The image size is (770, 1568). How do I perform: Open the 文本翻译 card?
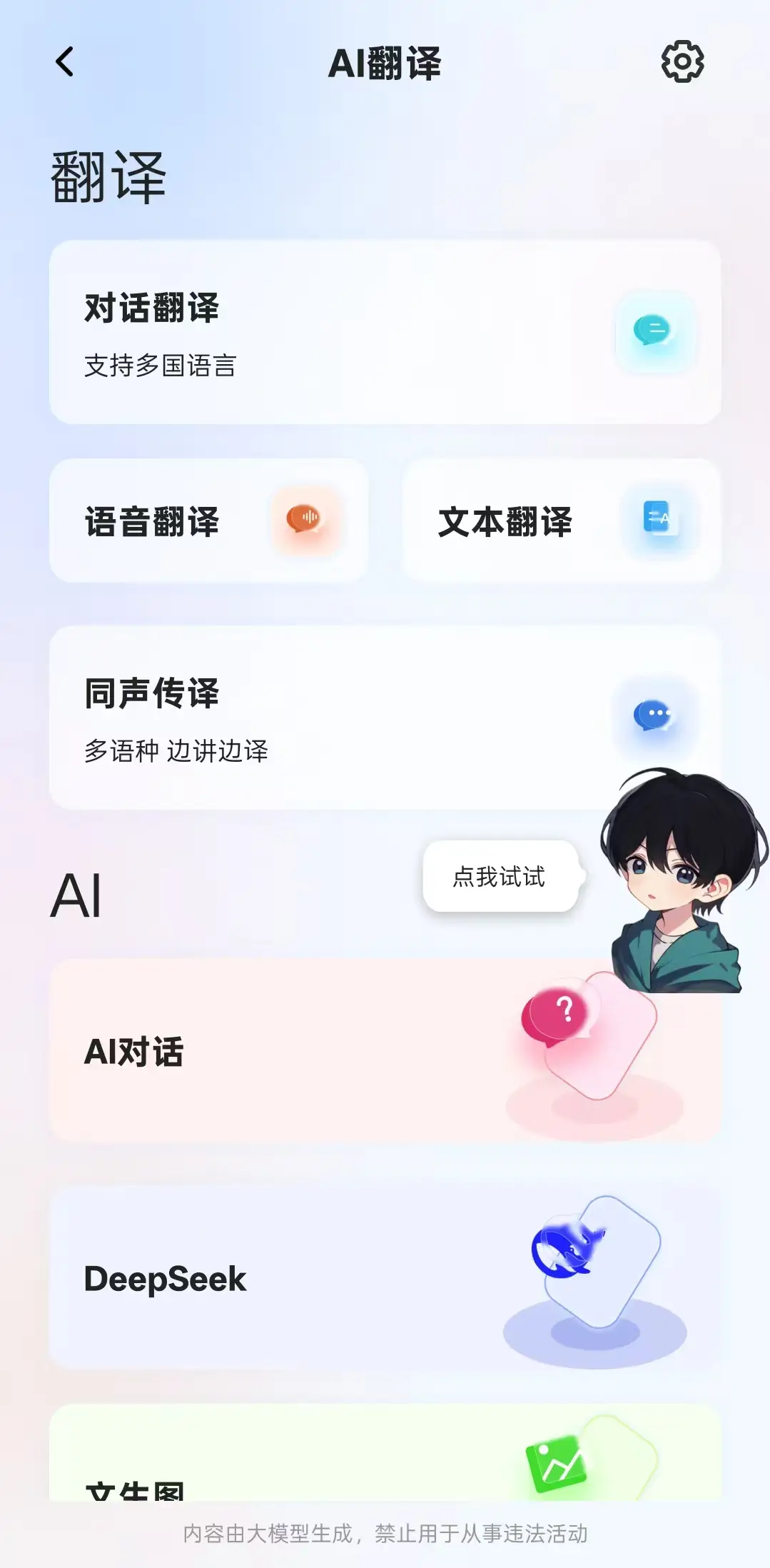tap(562, 521)
